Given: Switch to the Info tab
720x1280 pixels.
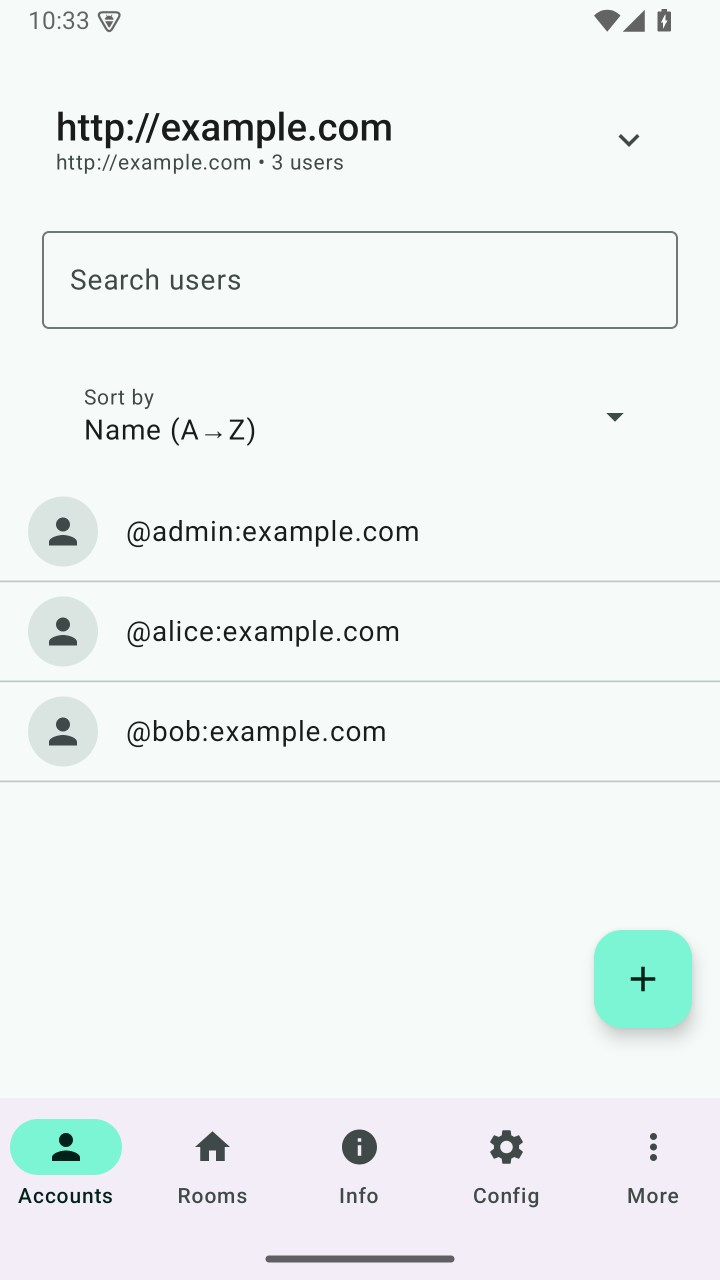Looking at the screenshot, I should (359, 1166).
